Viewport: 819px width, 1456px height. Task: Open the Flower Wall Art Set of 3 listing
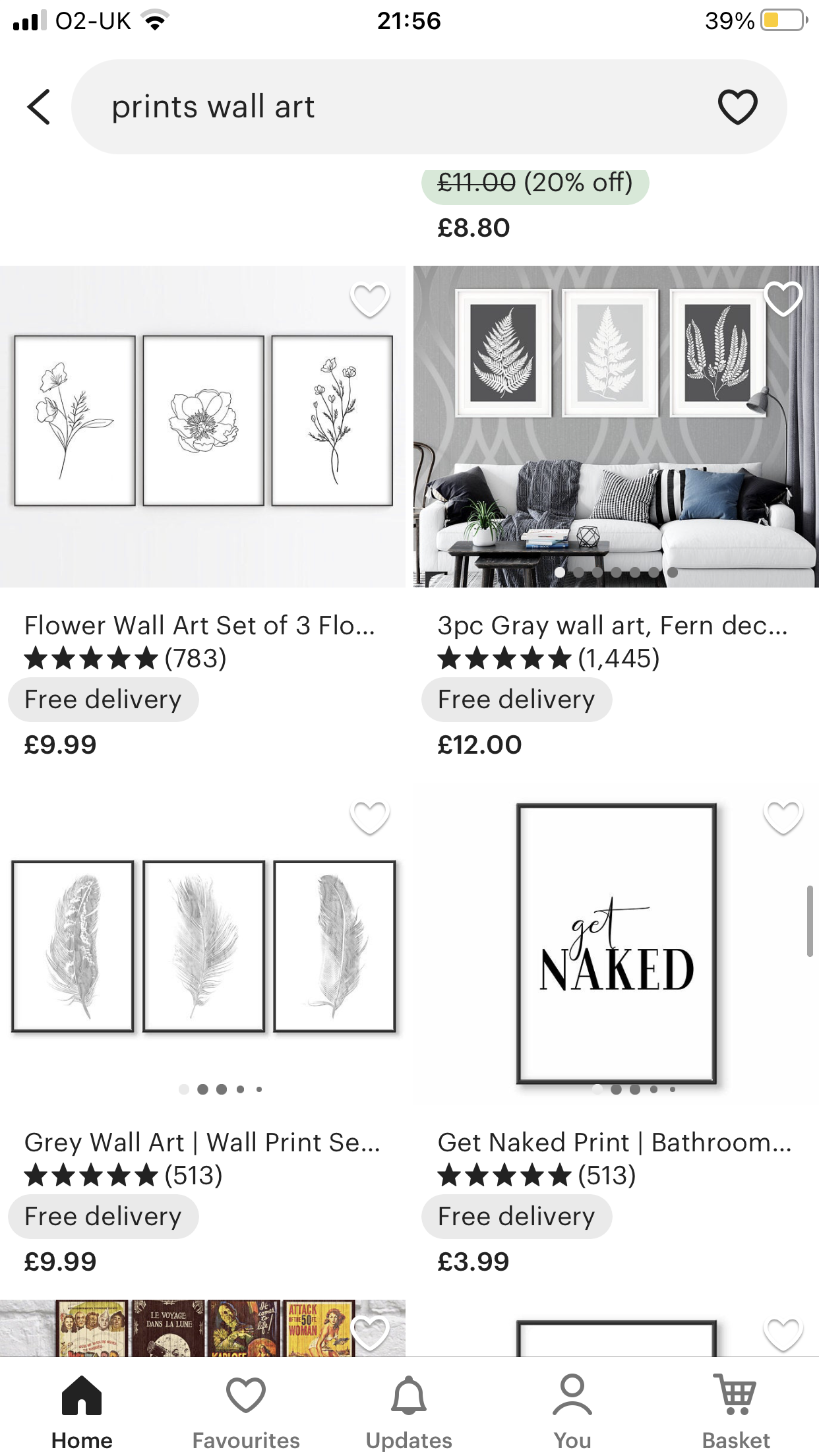click(202, 427)
